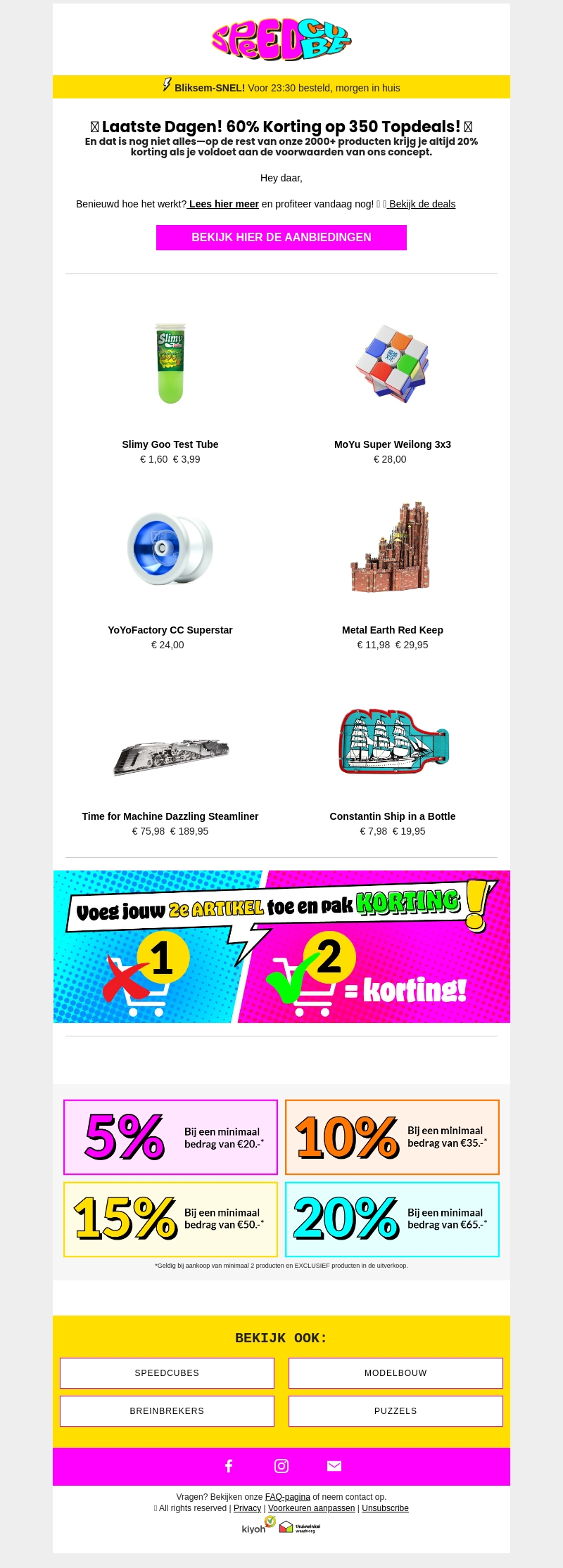Image resolution: width=563 pixels, height=1568 pixels.
Task: Open the Voorkeuren aanpassen link
Action: click(311, 1508)
